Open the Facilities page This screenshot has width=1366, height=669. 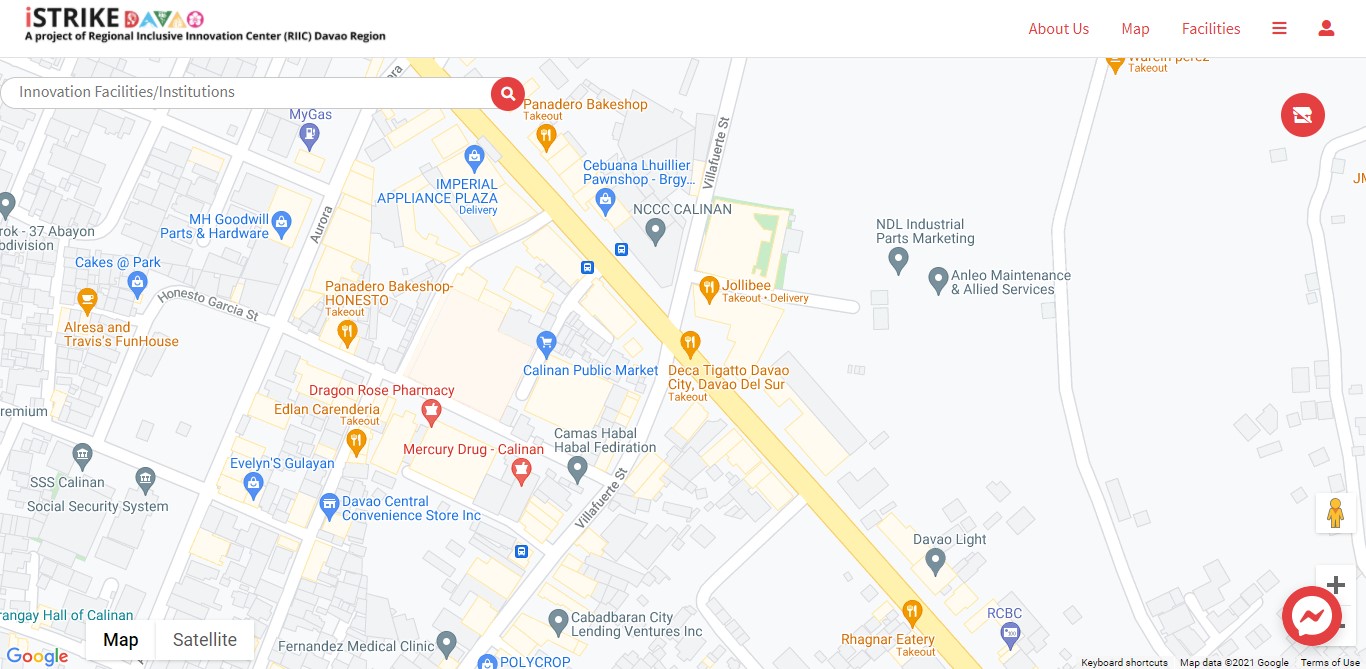click(x=1210, y=29)
